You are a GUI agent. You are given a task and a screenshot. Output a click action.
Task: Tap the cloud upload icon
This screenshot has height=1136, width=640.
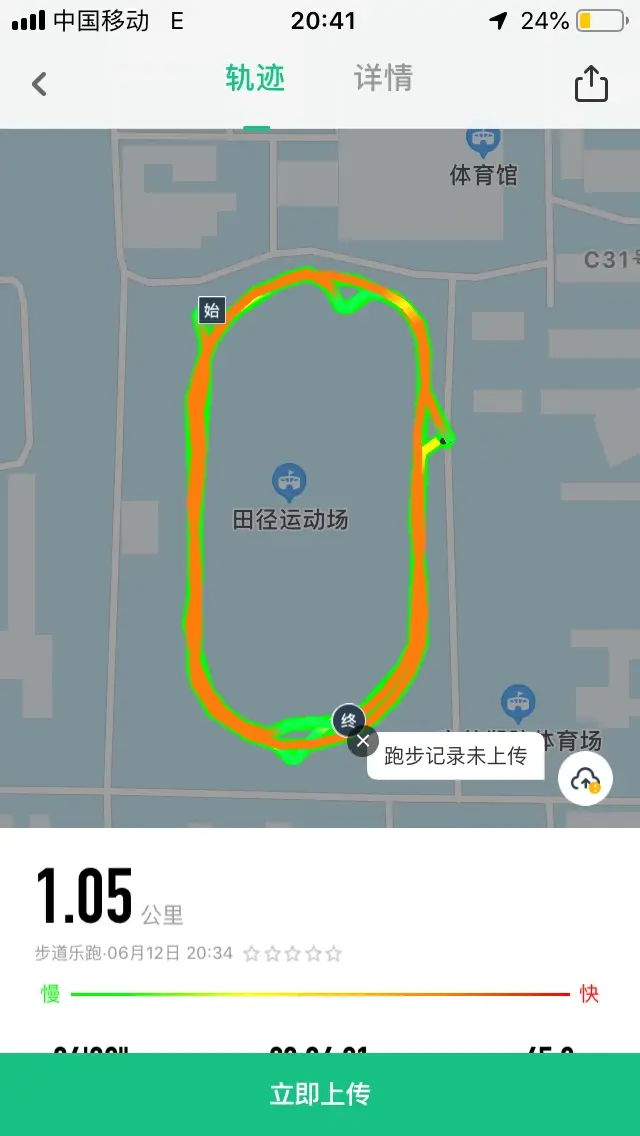coord(585,780)
